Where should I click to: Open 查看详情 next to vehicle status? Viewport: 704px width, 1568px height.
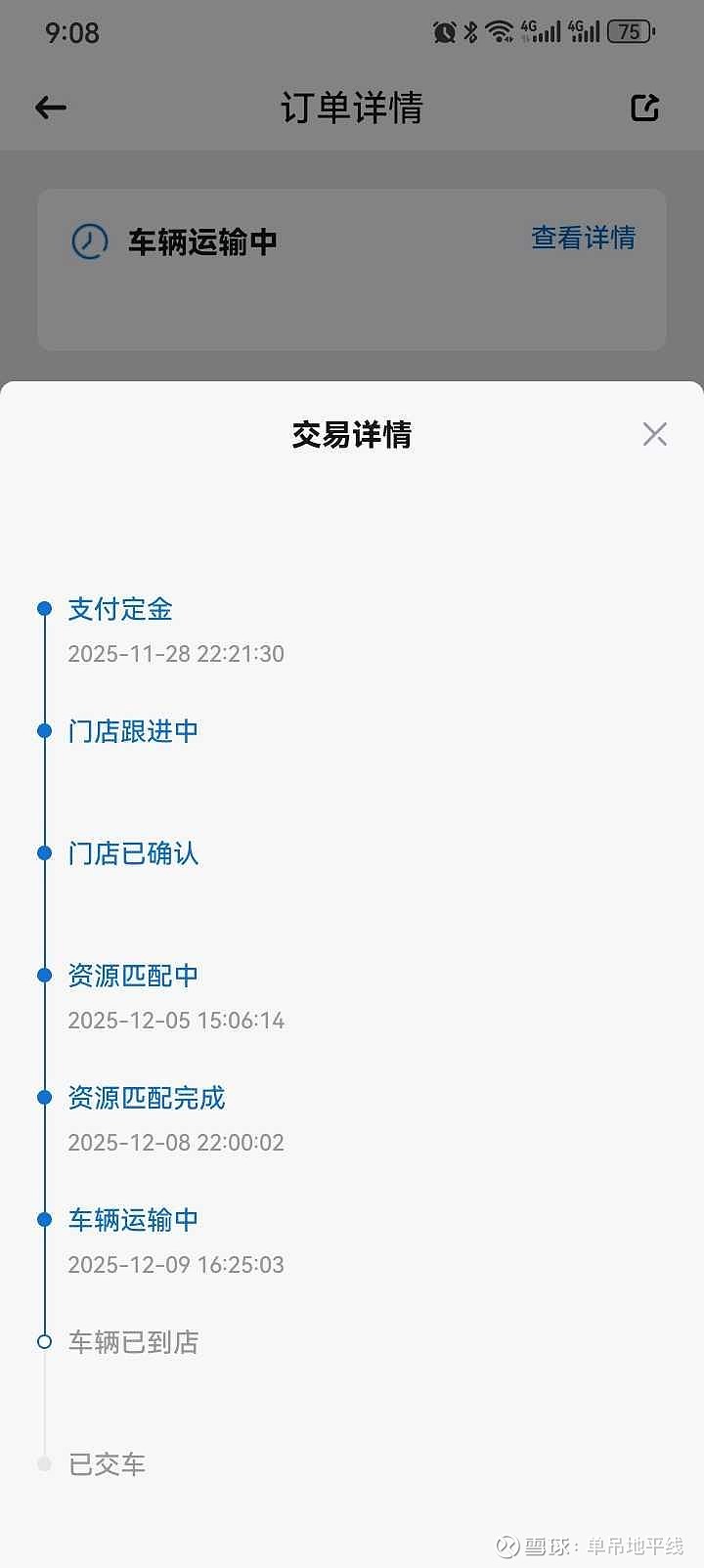583,237
